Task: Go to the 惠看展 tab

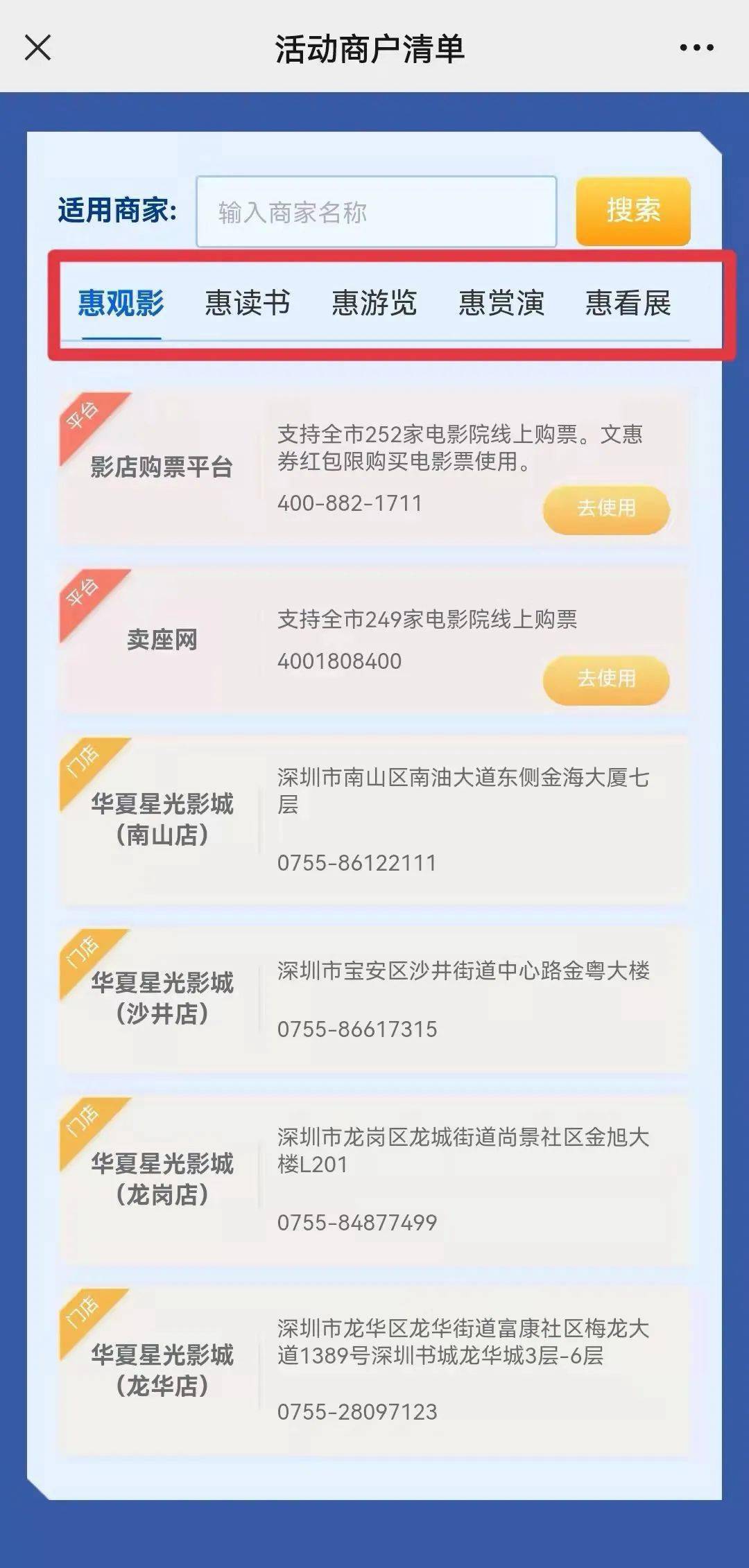Action: (628, 304)
